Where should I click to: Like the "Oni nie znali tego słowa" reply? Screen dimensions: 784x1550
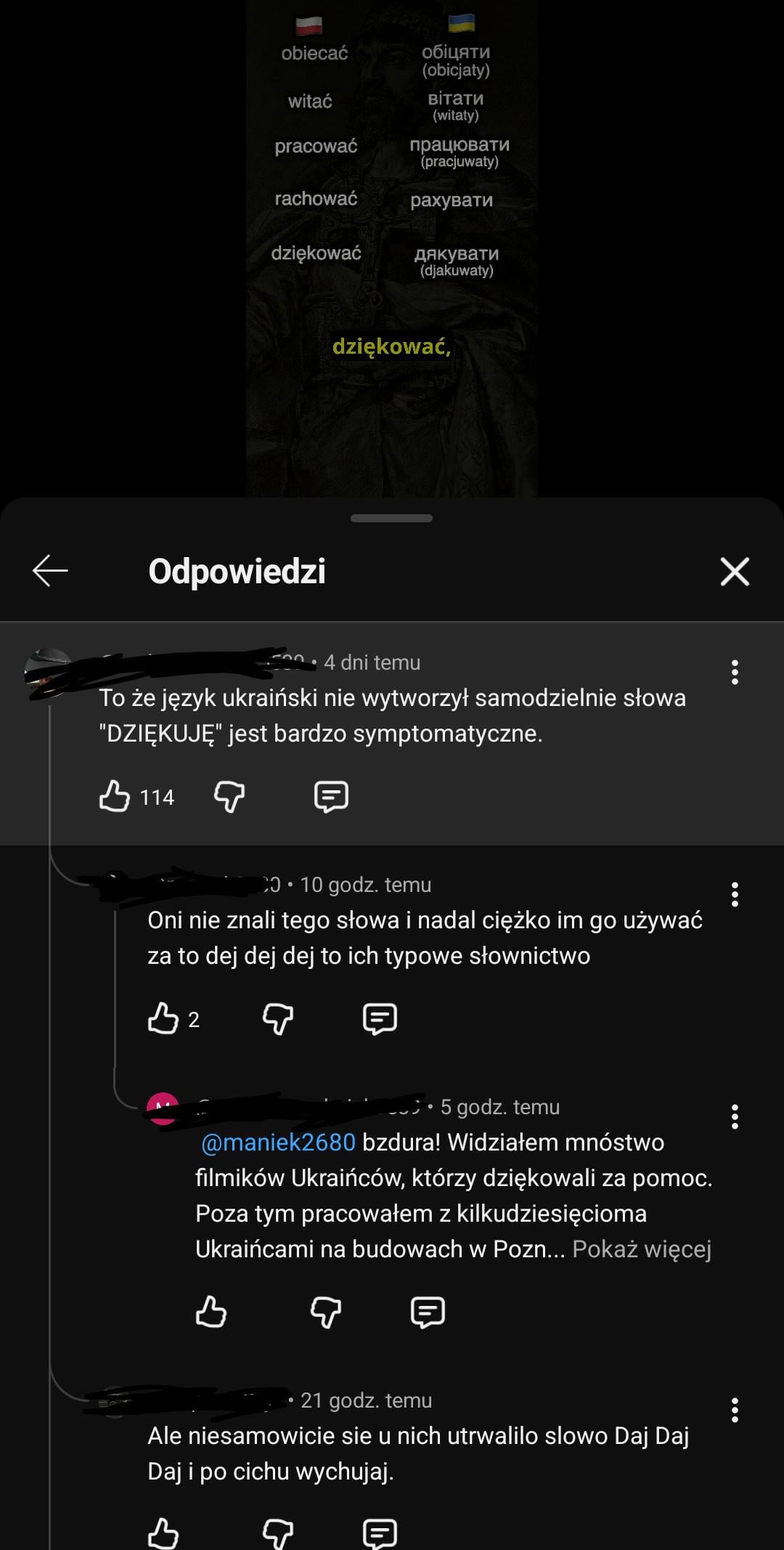(163, 1018)
